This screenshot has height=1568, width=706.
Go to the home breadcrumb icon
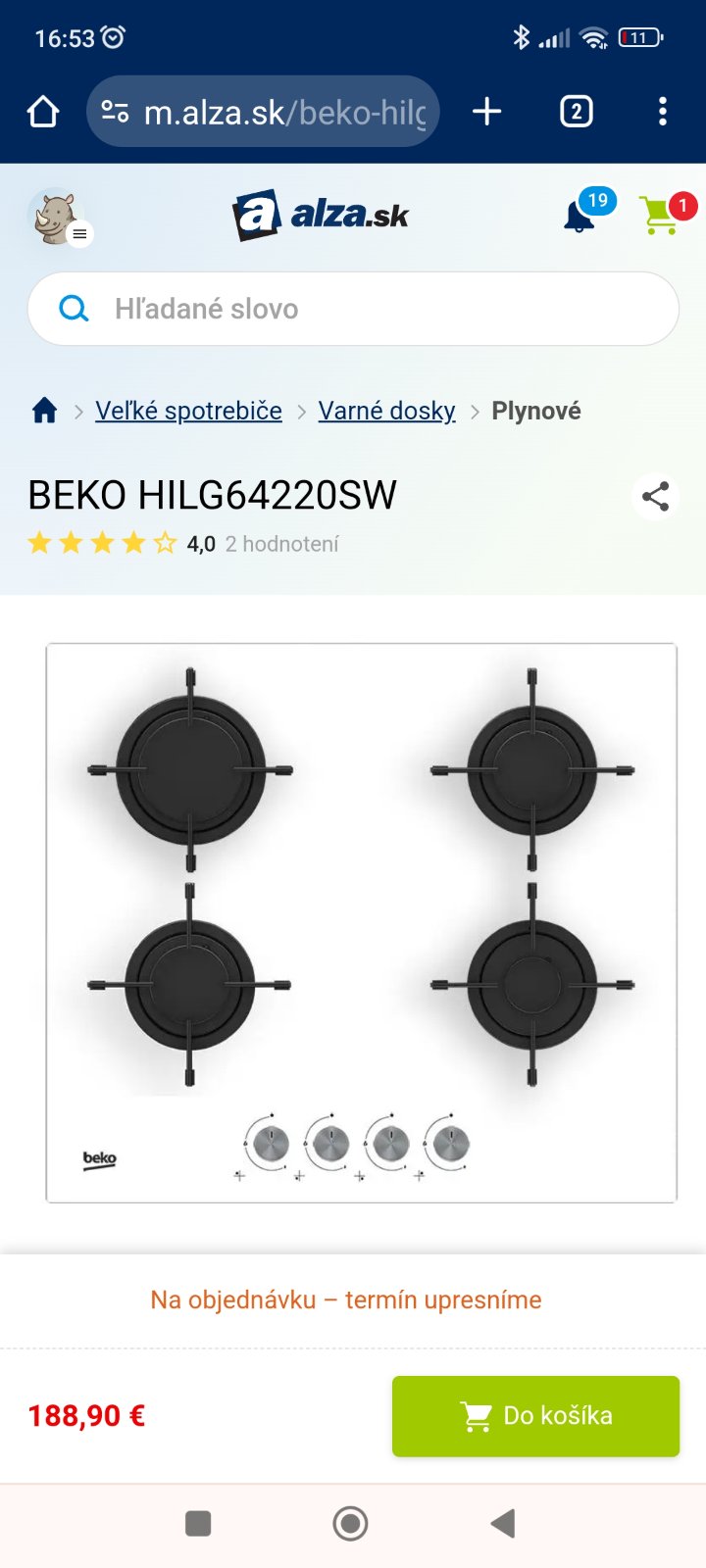click(x=44, y=410)
